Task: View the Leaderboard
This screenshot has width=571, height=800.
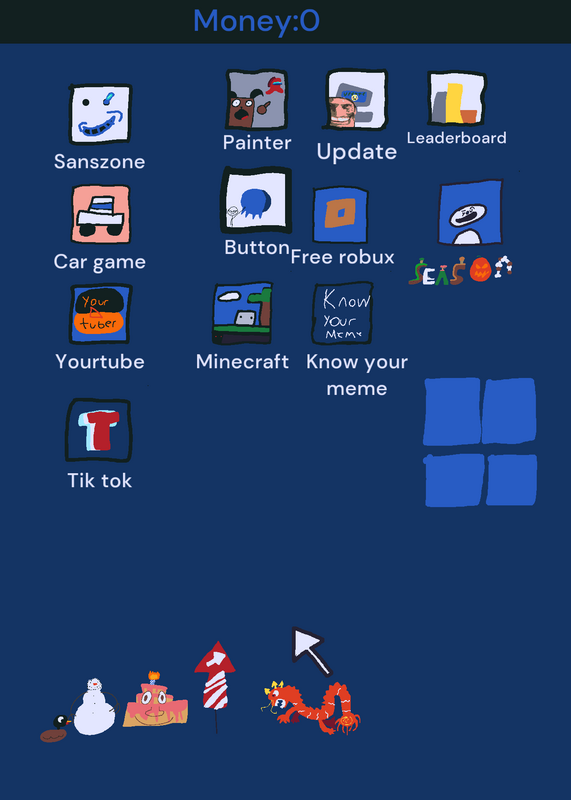Action: coord(457,99)
